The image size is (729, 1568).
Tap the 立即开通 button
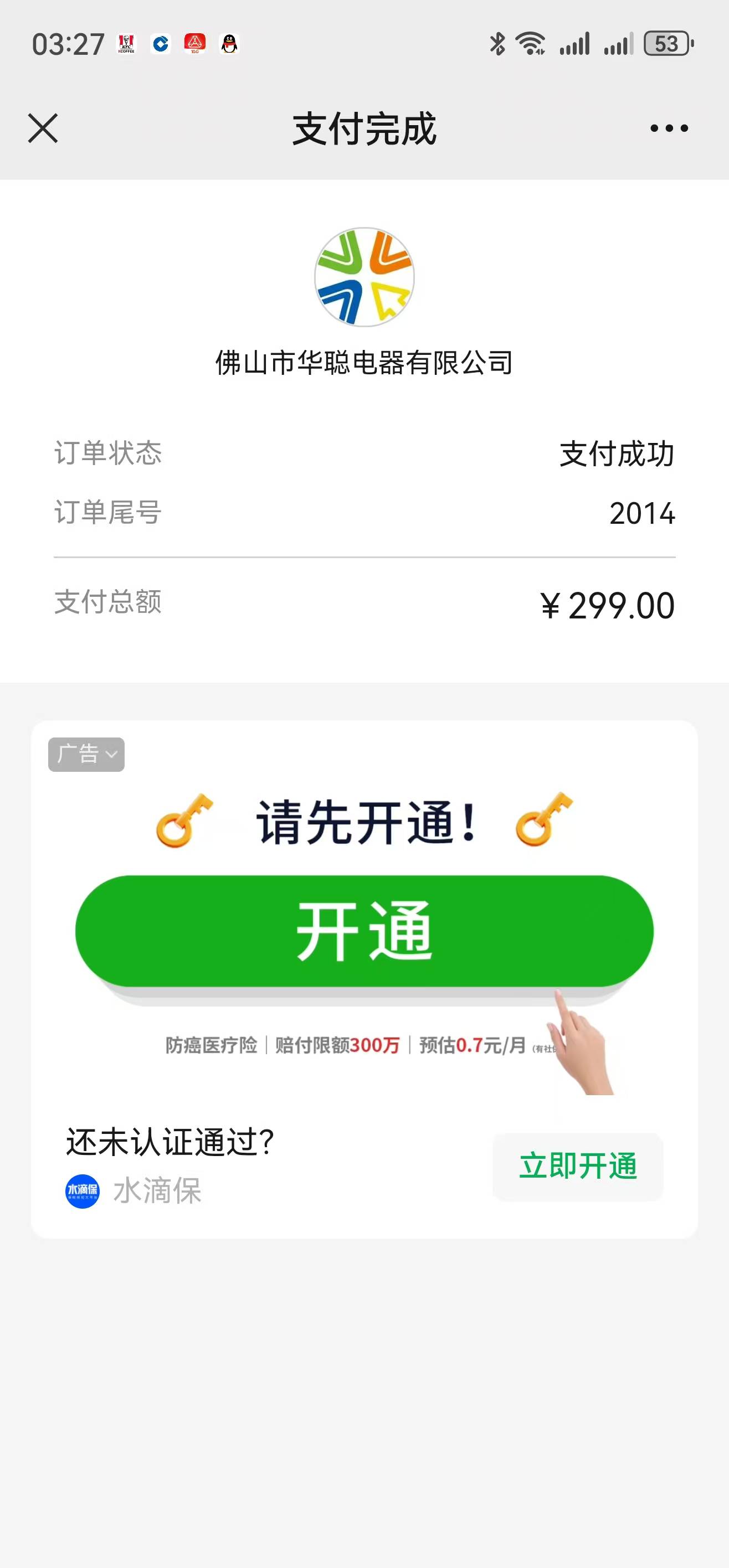[577, 1166]
